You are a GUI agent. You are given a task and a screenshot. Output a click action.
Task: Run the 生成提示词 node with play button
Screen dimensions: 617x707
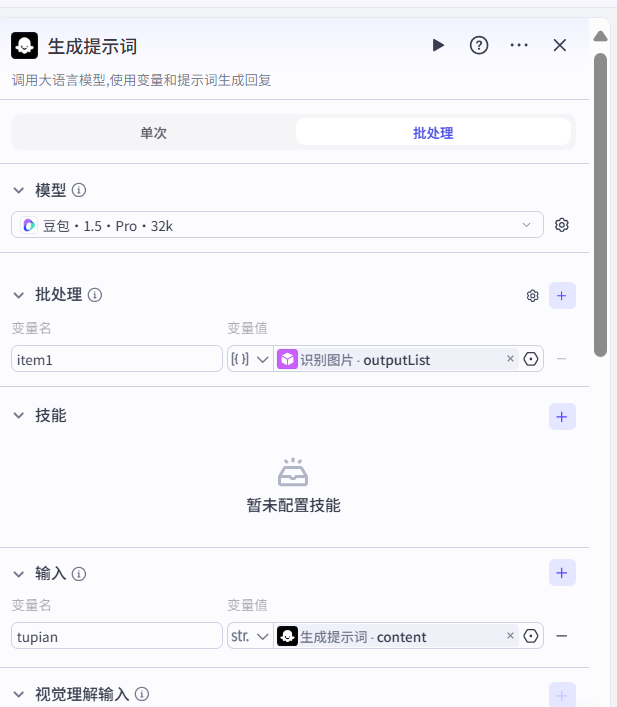point(438,45)
